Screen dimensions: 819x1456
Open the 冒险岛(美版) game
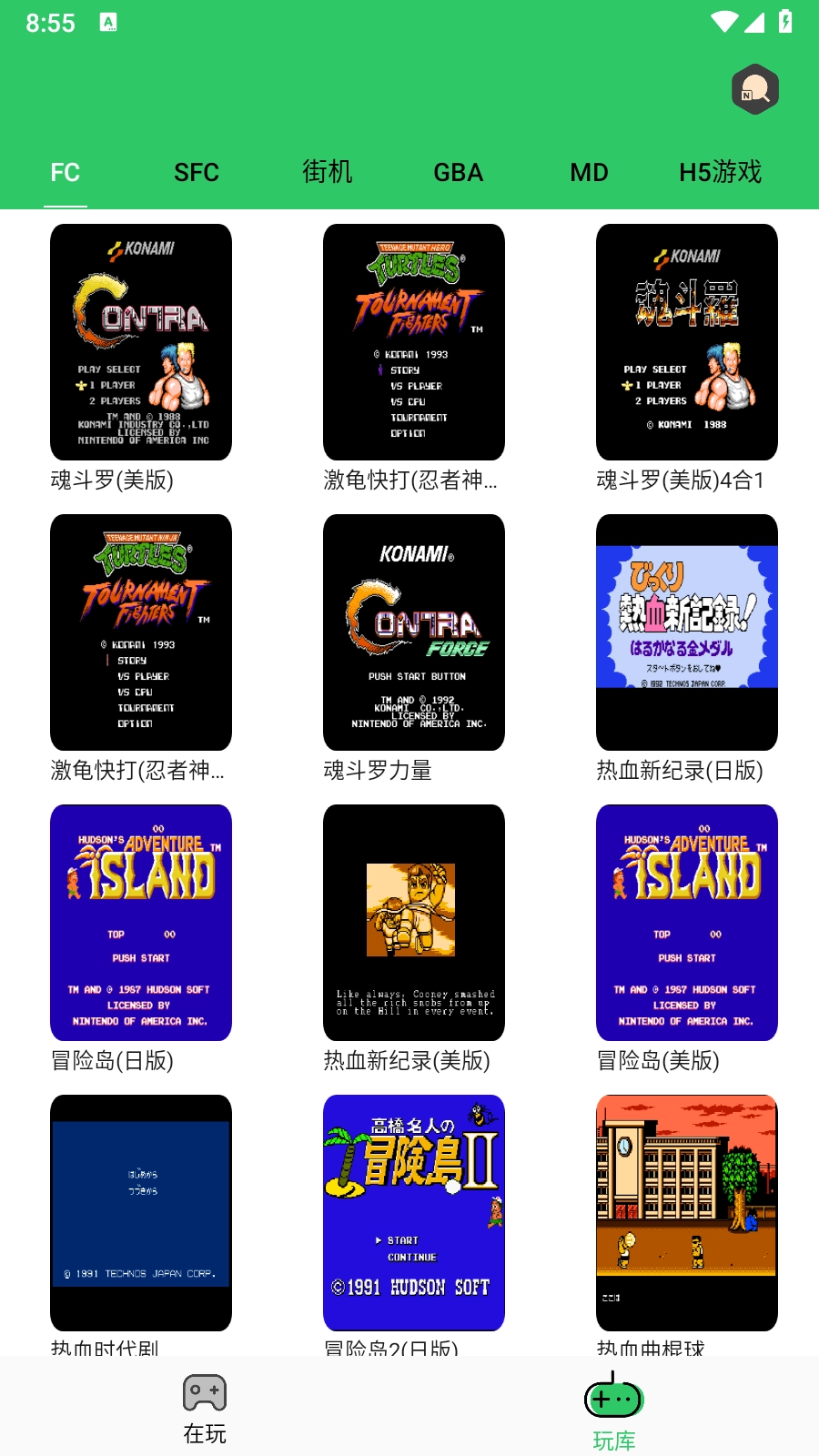coord(687,923)
